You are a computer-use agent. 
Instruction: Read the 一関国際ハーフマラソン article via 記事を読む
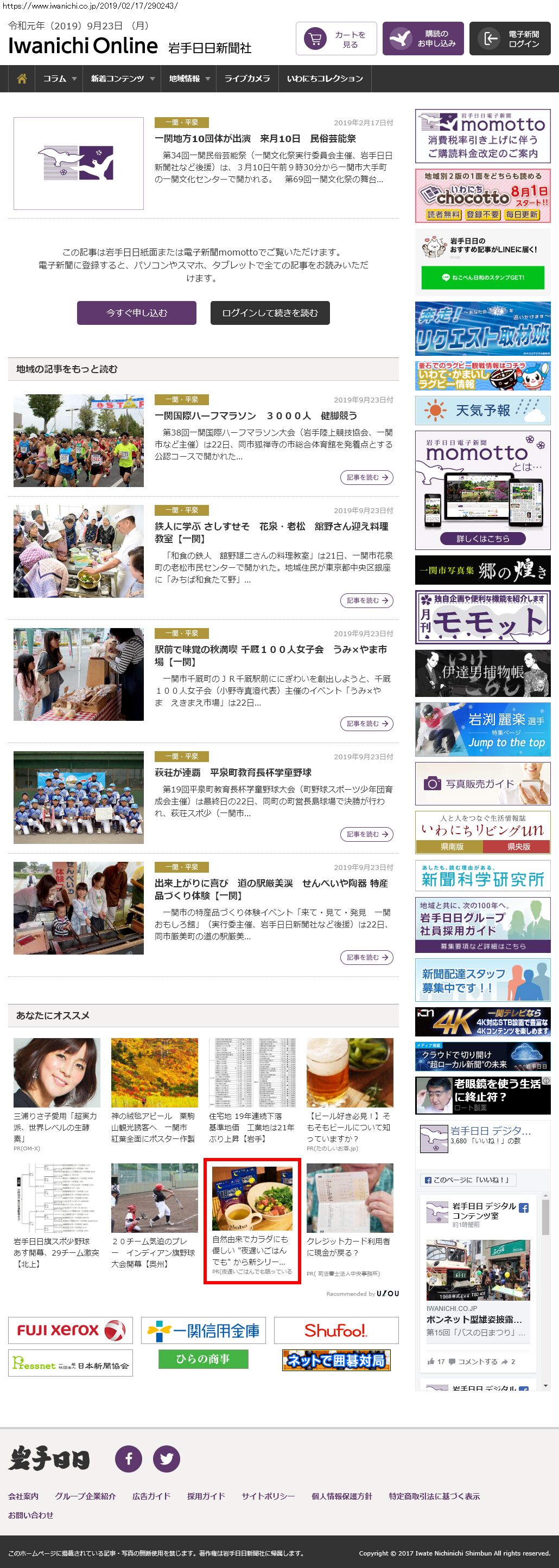pyautogui.click(x=366, y=477)
